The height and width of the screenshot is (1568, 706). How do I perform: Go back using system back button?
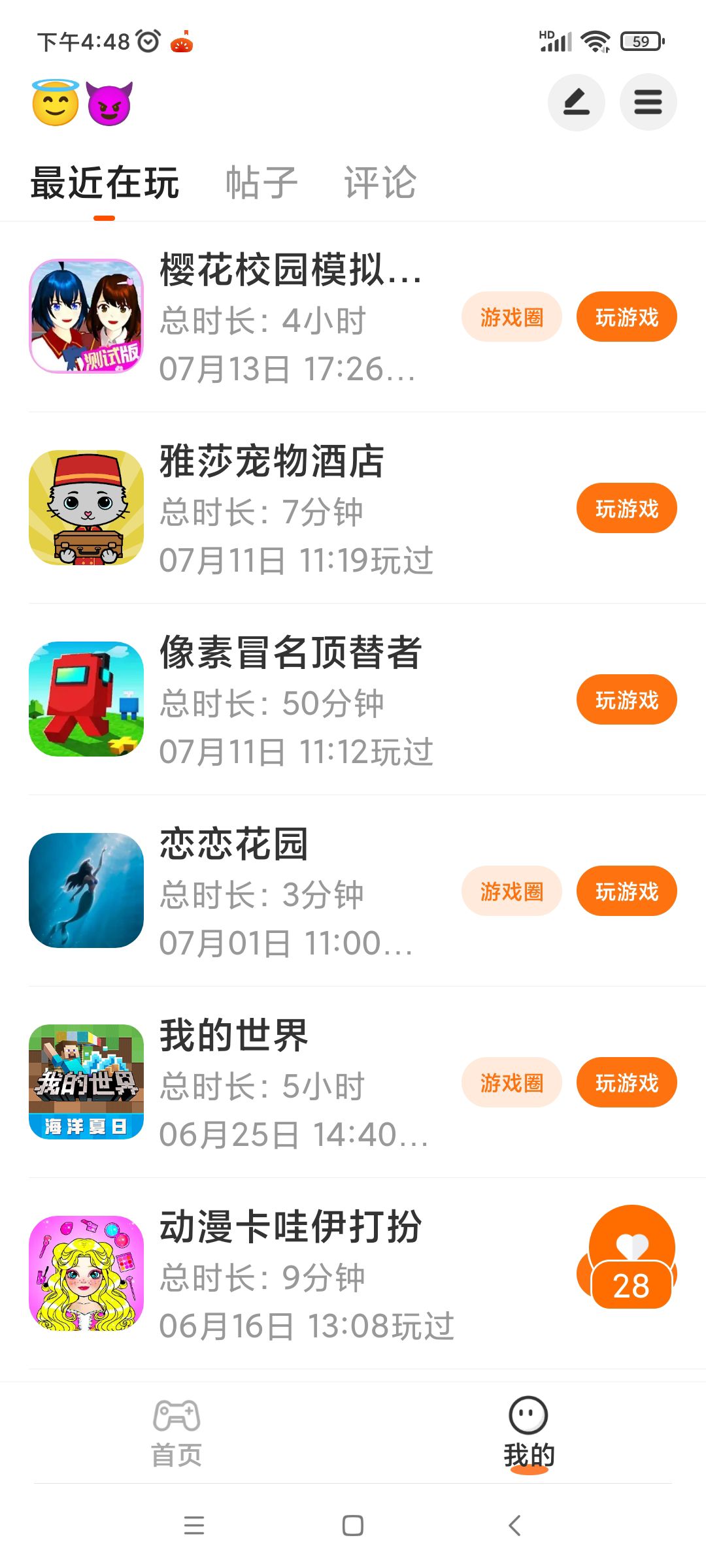click(514, 1526)
